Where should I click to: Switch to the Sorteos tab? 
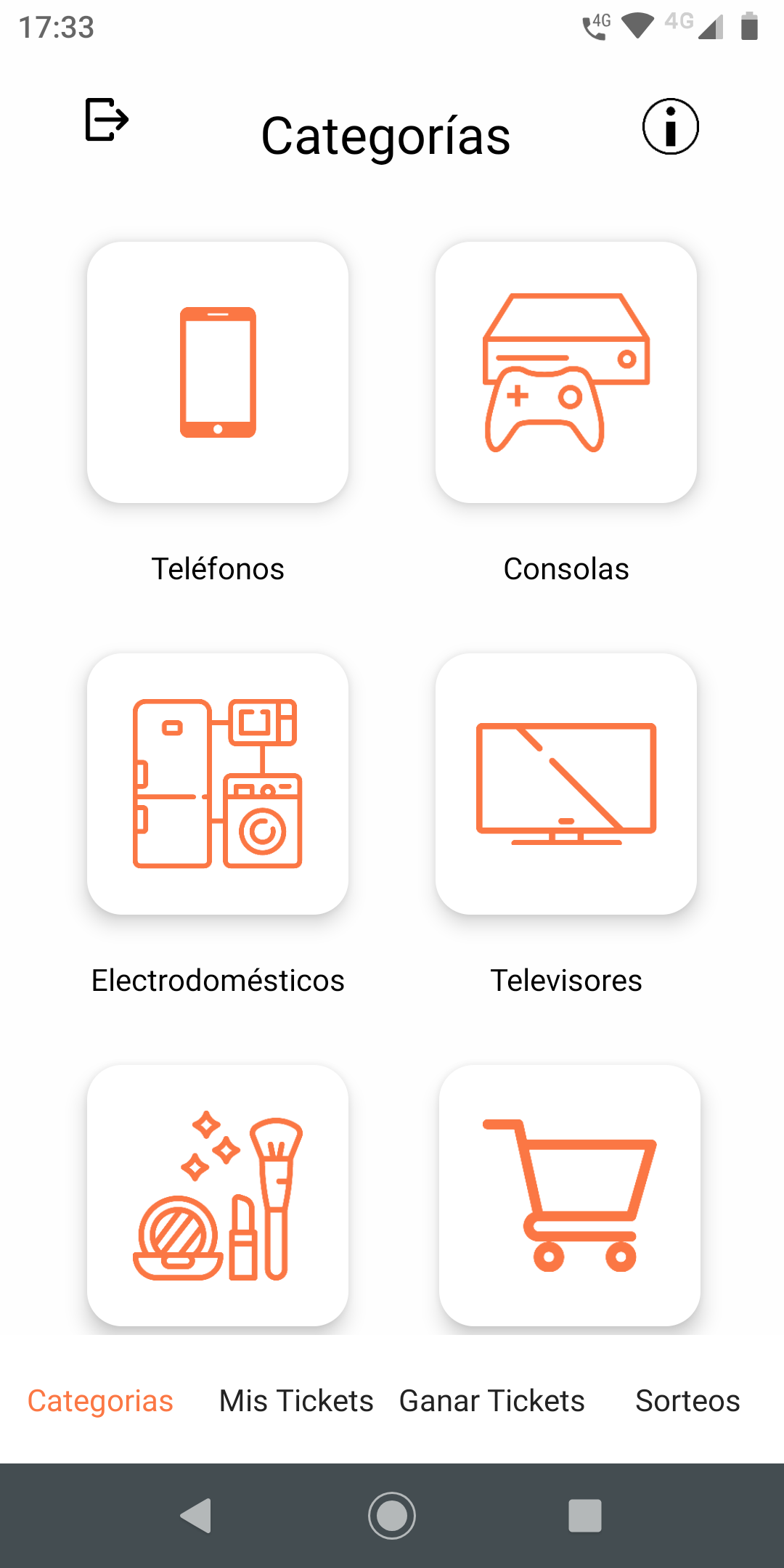pyautogui.click(x=687, y=1401)
